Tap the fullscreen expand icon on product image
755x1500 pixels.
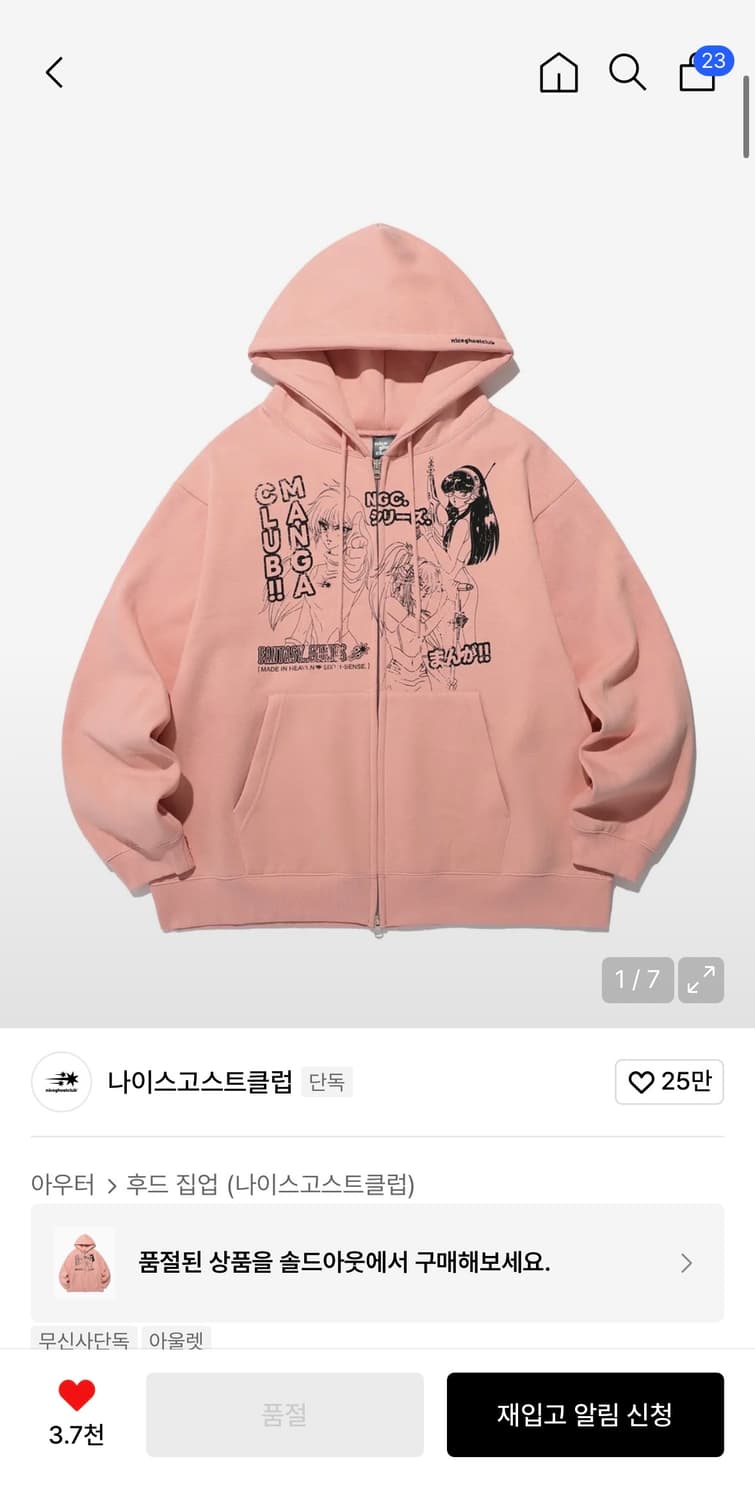point(701,981)
